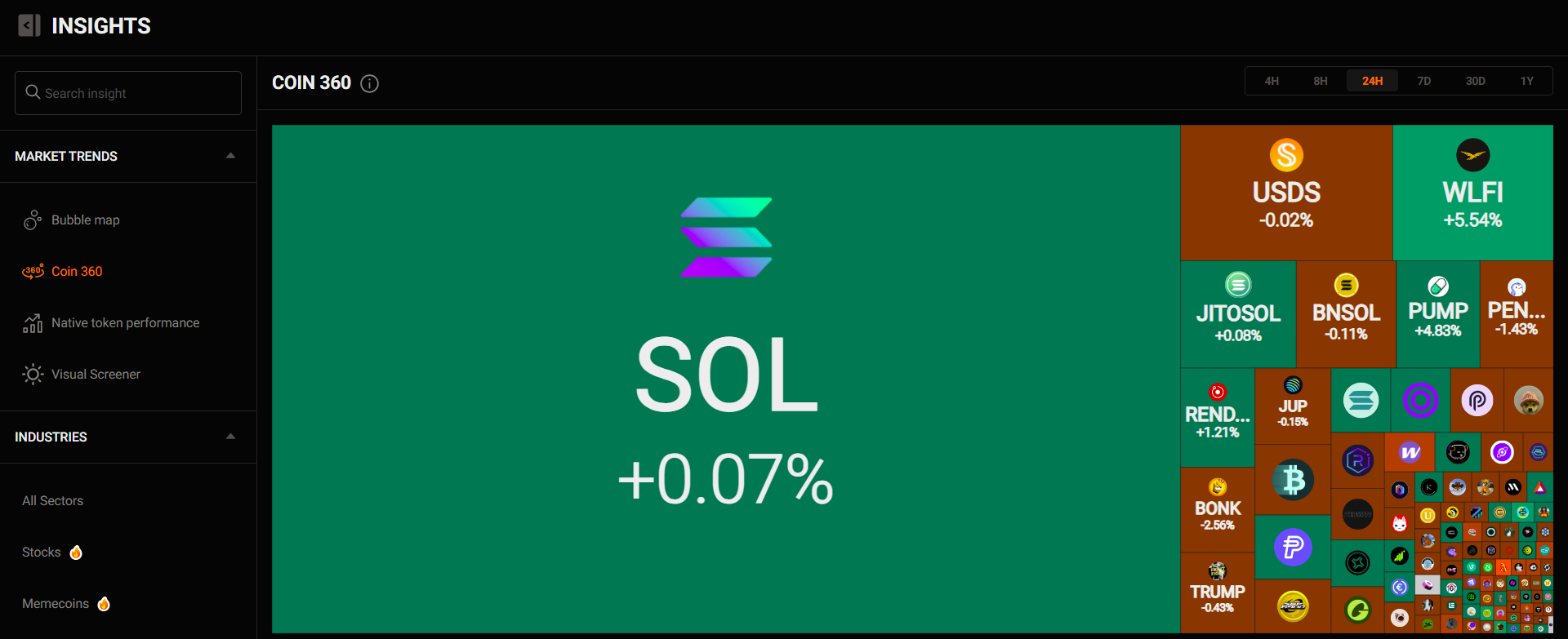Screen dimensions: 1568x639
Task: Open the Visual Screener
Action: [96, 375]
